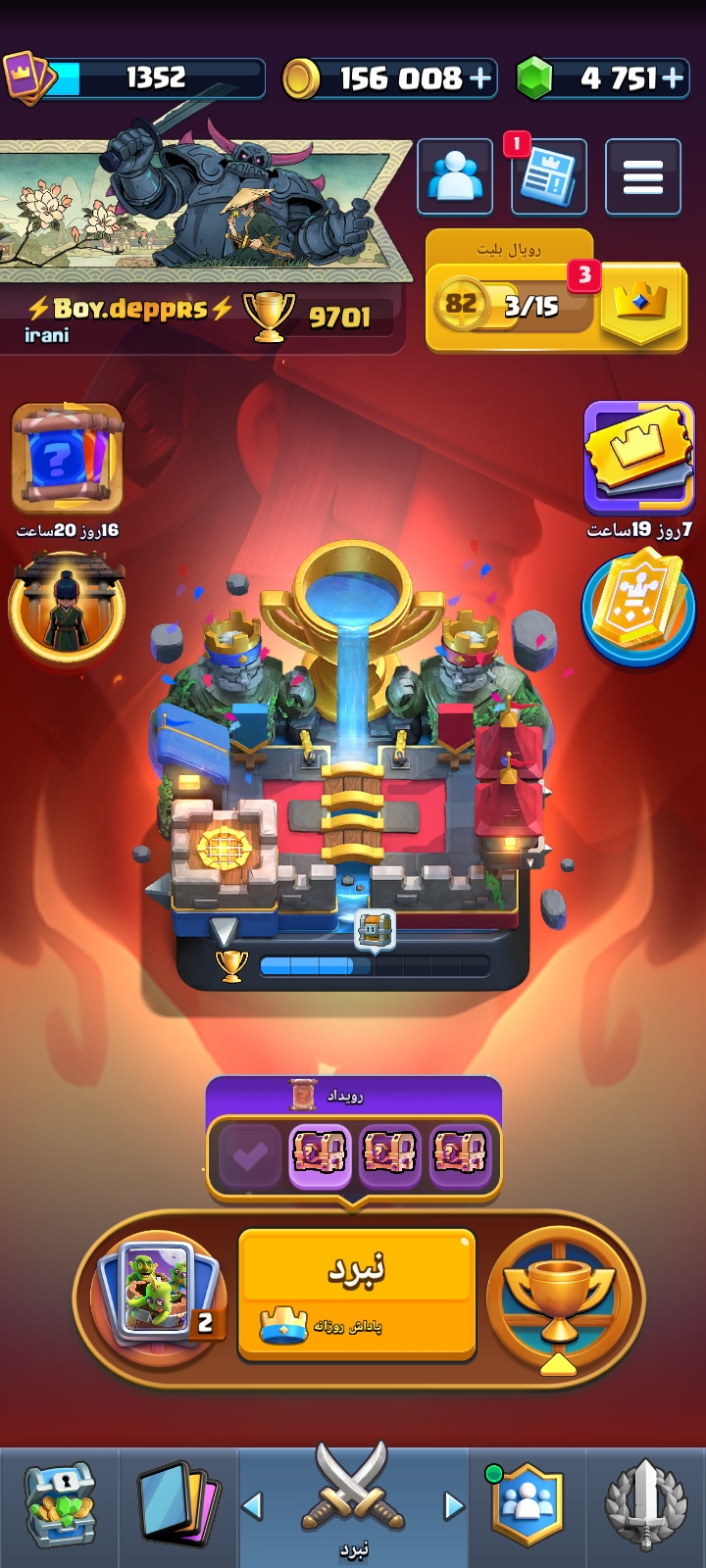Switch to the Shop chest tab
The image size is (706, 1568).
tap(59, 1506)
